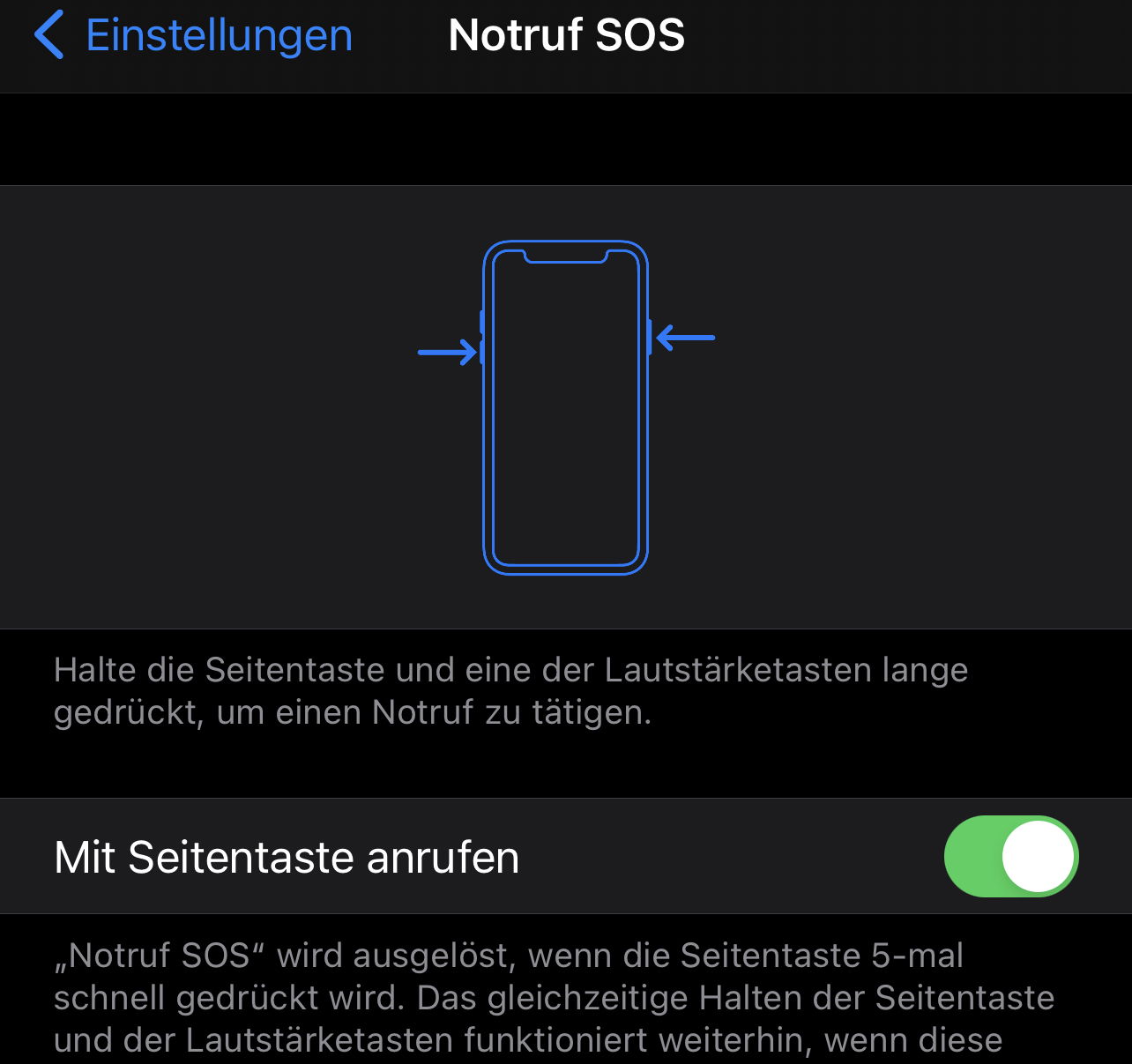Disable Mit Seitentaste anrufen switch

[1010, 857]
